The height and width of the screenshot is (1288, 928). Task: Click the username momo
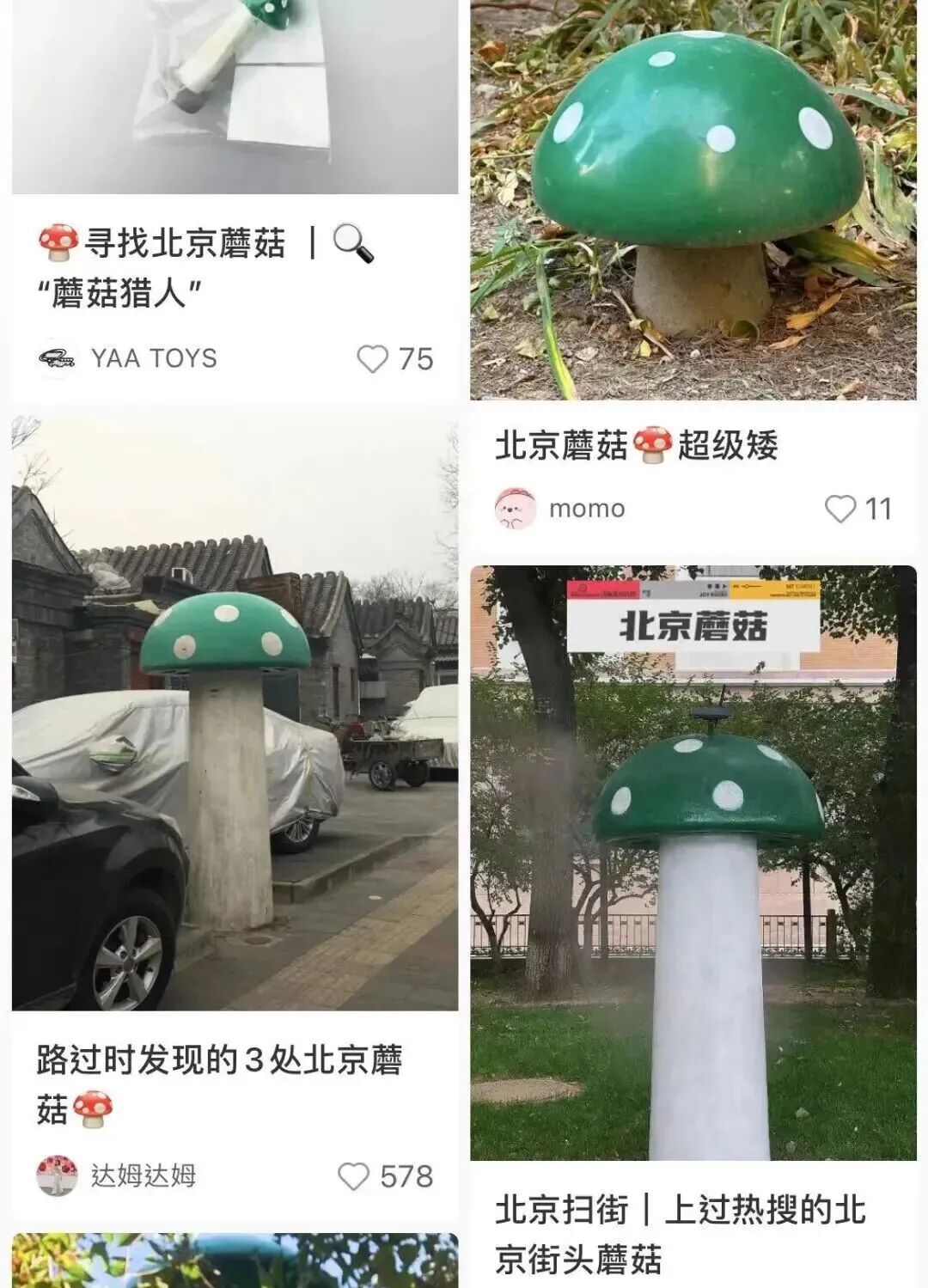click(x=583, y=509)
